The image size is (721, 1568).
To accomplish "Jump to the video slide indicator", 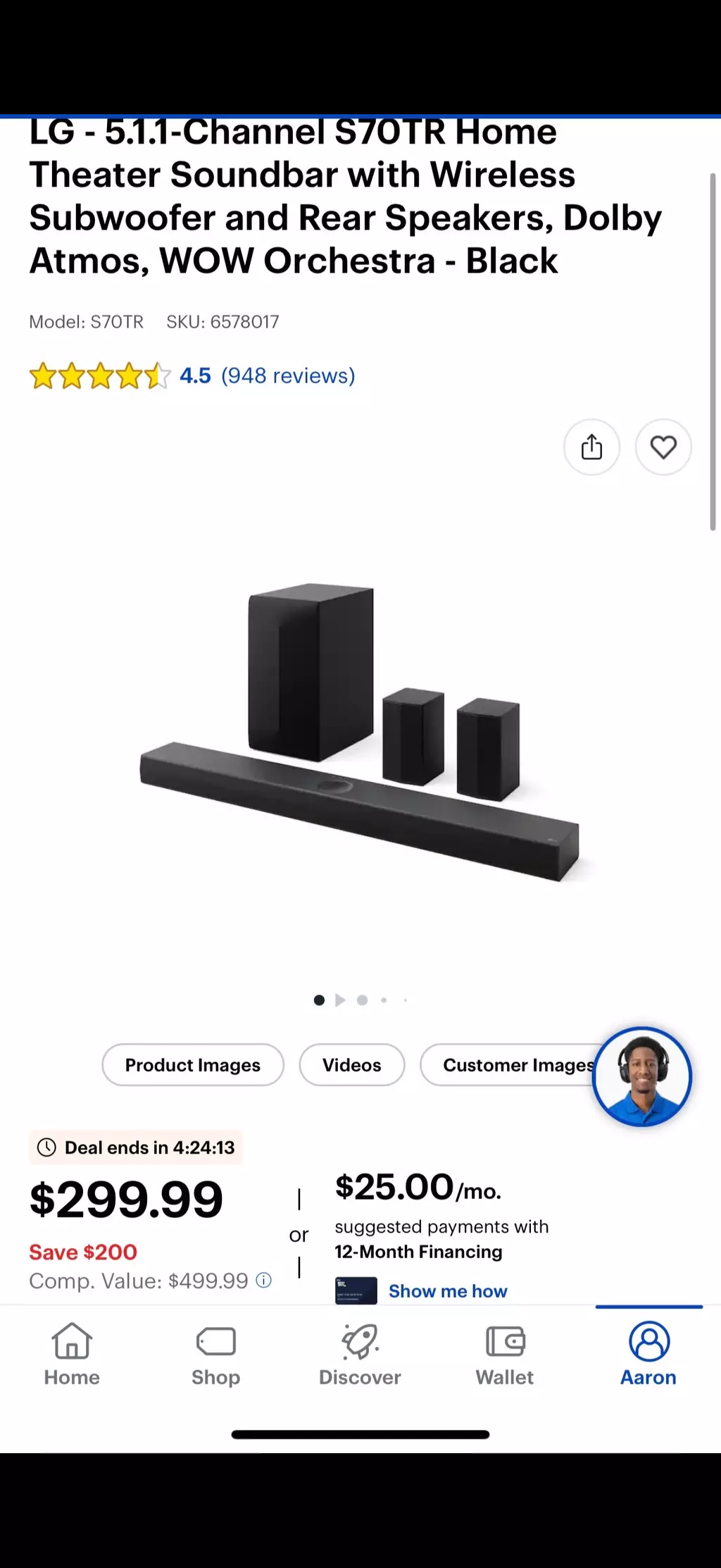I will tap(340, 1000).
